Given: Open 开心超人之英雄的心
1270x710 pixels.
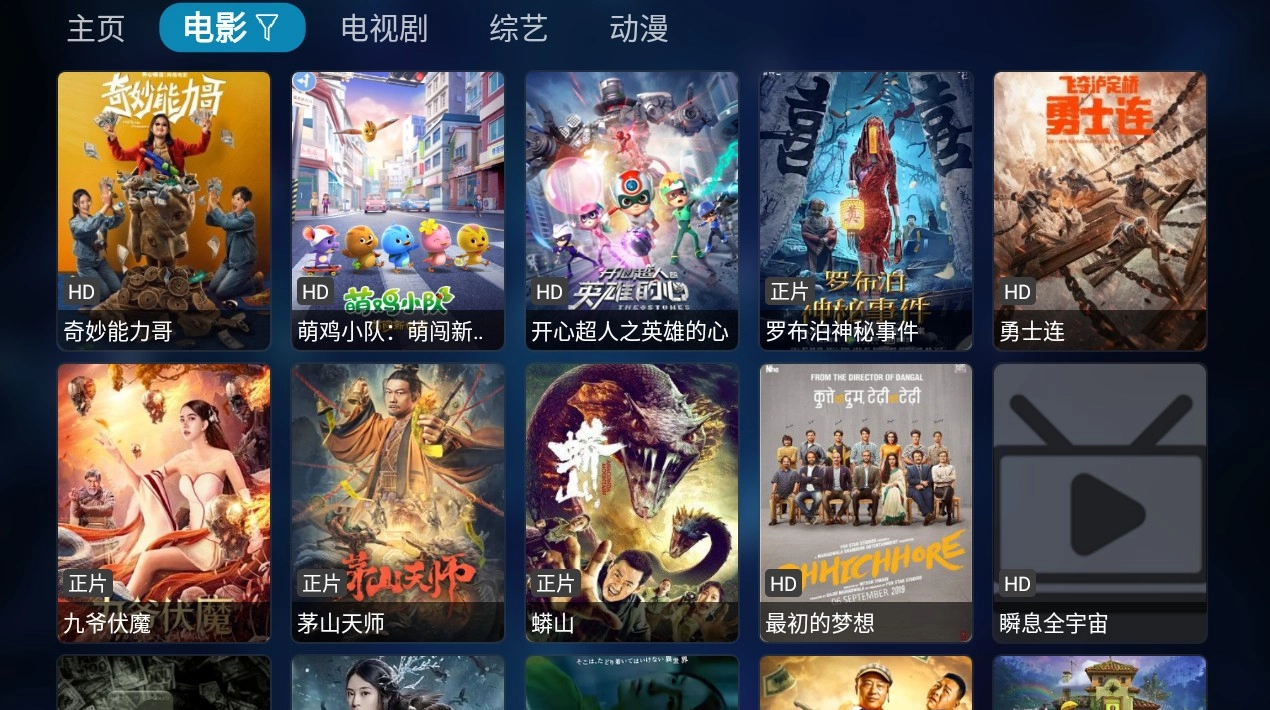Looking at the screenshot, I should pyautogui.click(x=632, y=210).
